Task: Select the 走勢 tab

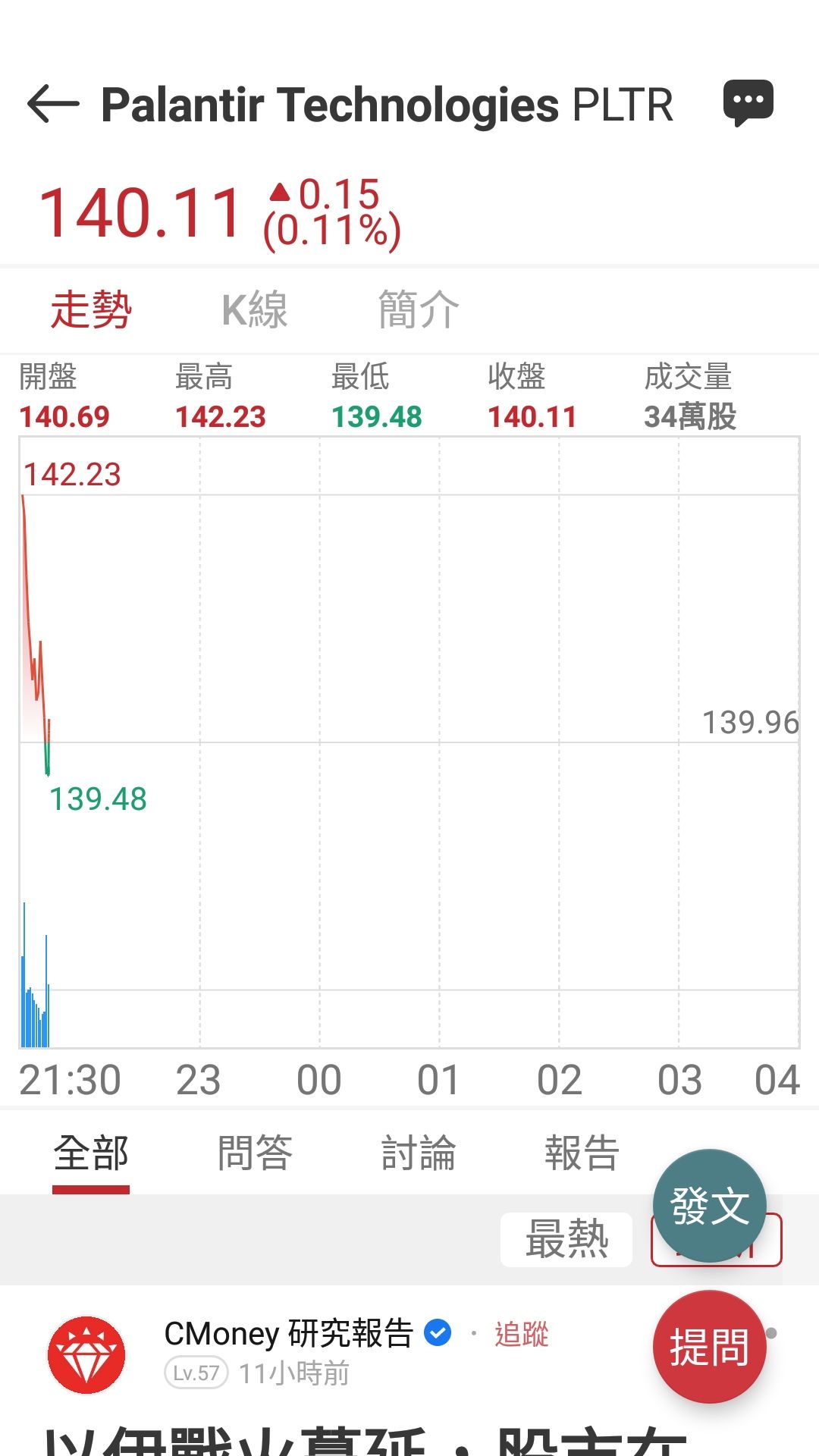Action: (x=91, y=309)
